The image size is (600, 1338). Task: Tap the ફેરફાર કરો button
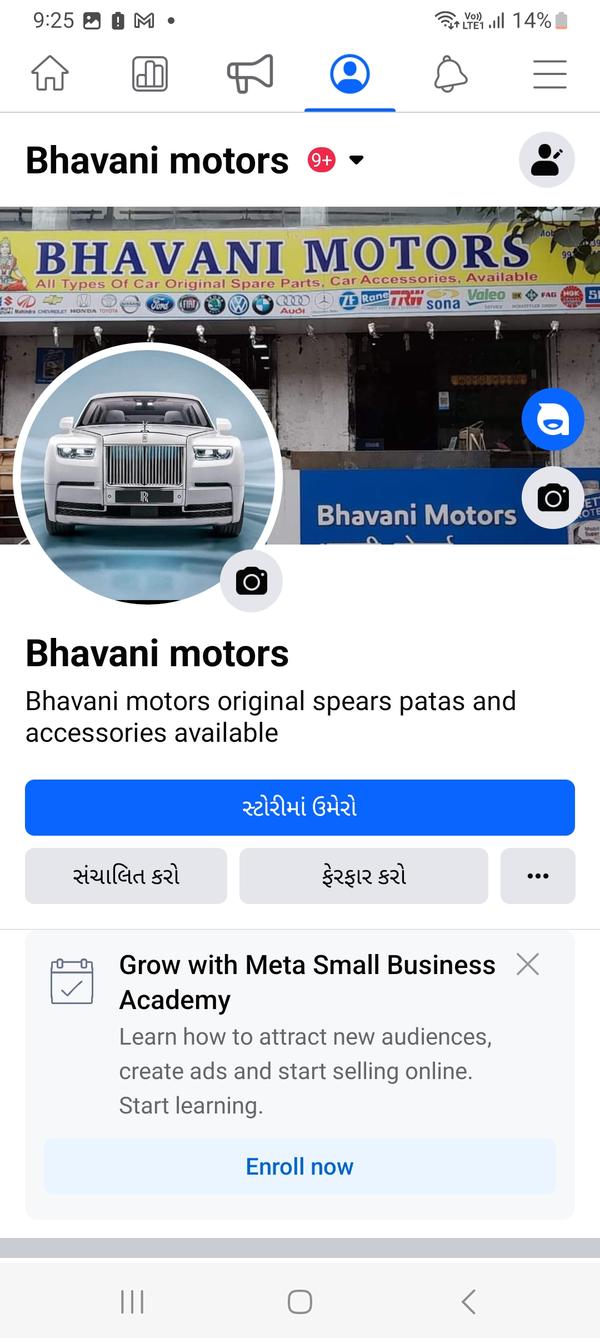(364, 876)
